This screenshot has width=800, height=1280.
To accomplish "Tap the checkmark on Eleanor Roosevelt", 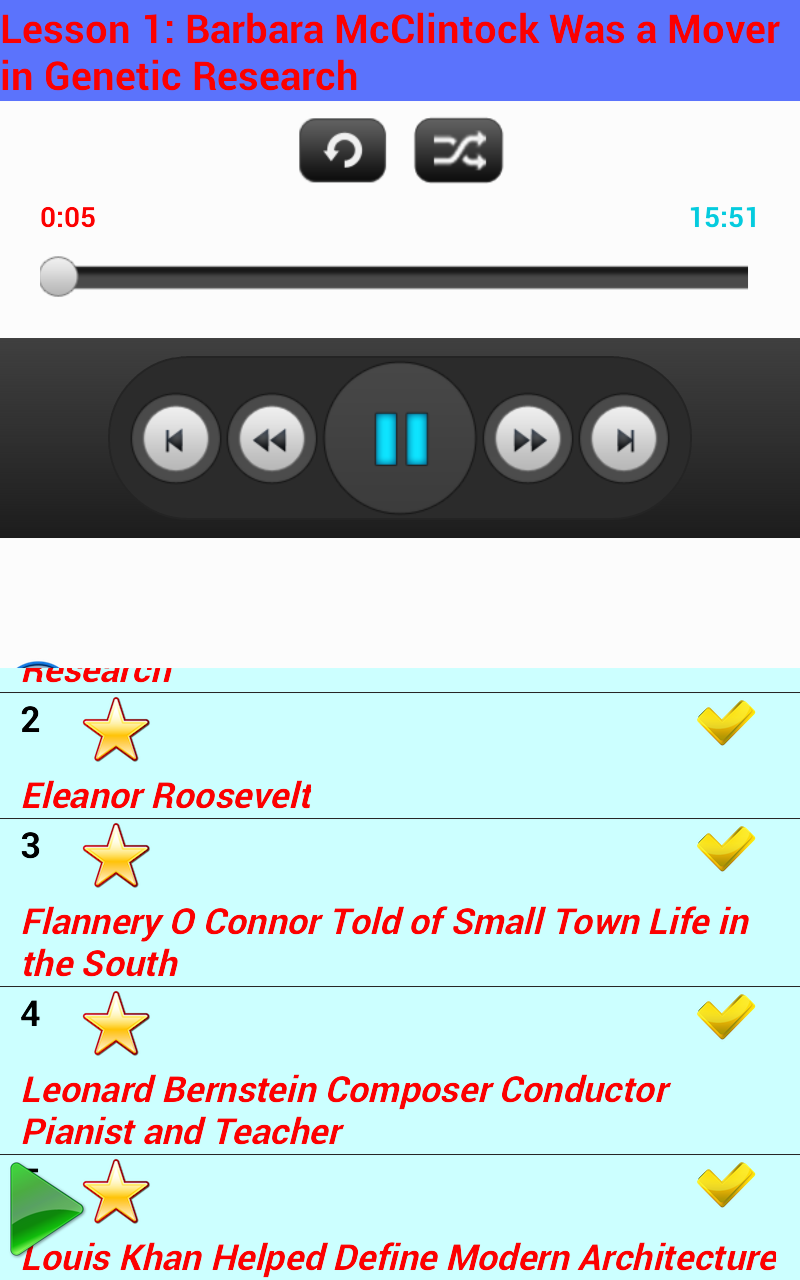I will click(x=726, y=722).
